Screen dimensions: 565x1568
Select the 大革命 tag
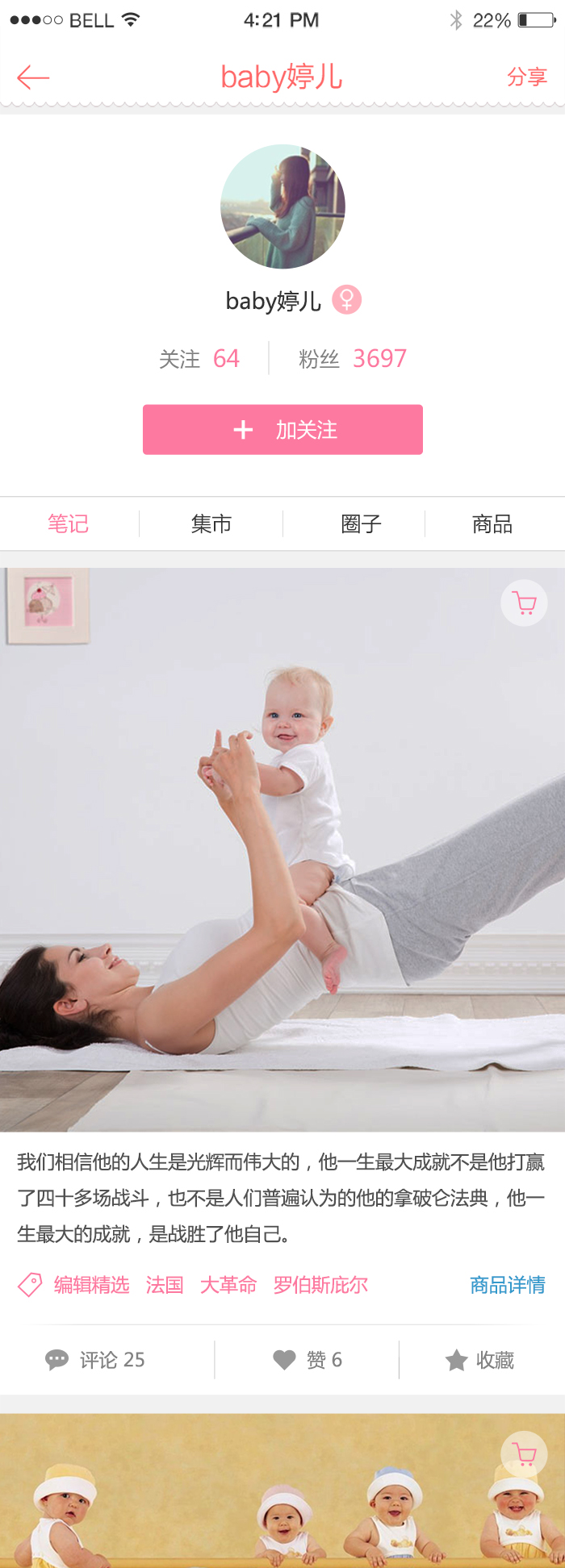point(228,1285)
